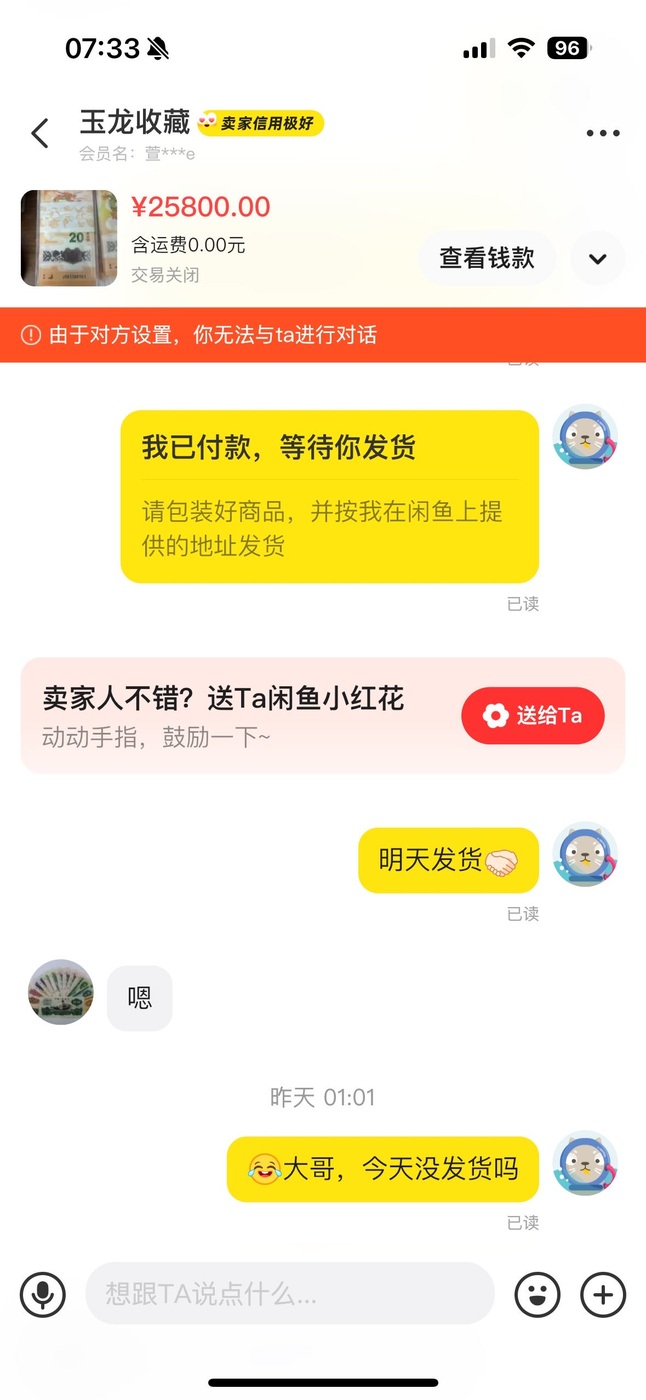Send a little red flower via 送给Ta
This screenshot has width=646, height=1400.
[x=533, y=716]
